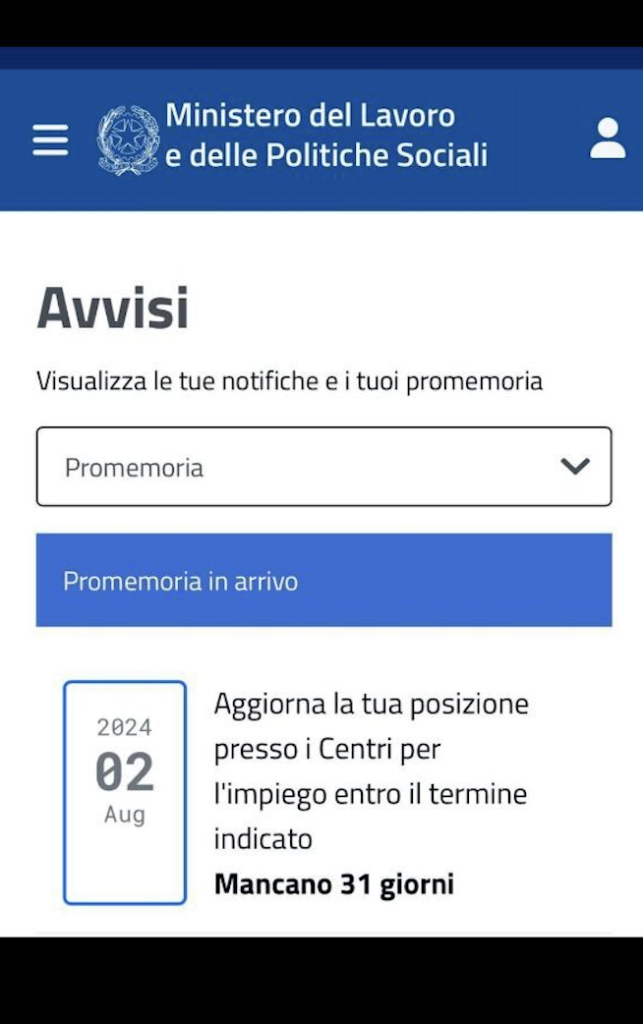The width and height of the screenshot is (643, 1024).
Task: Open the Centri per l'impiego reminder
Action: point(370,770)
